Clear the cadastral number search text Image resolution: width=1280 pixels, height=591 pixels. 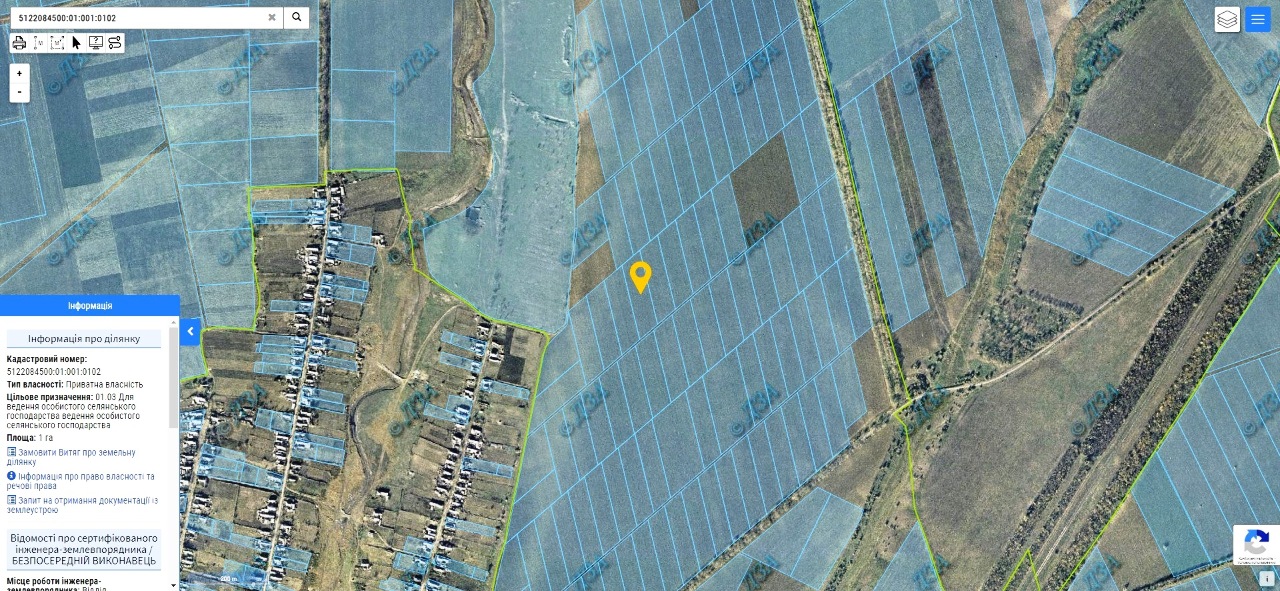[272, 17]
